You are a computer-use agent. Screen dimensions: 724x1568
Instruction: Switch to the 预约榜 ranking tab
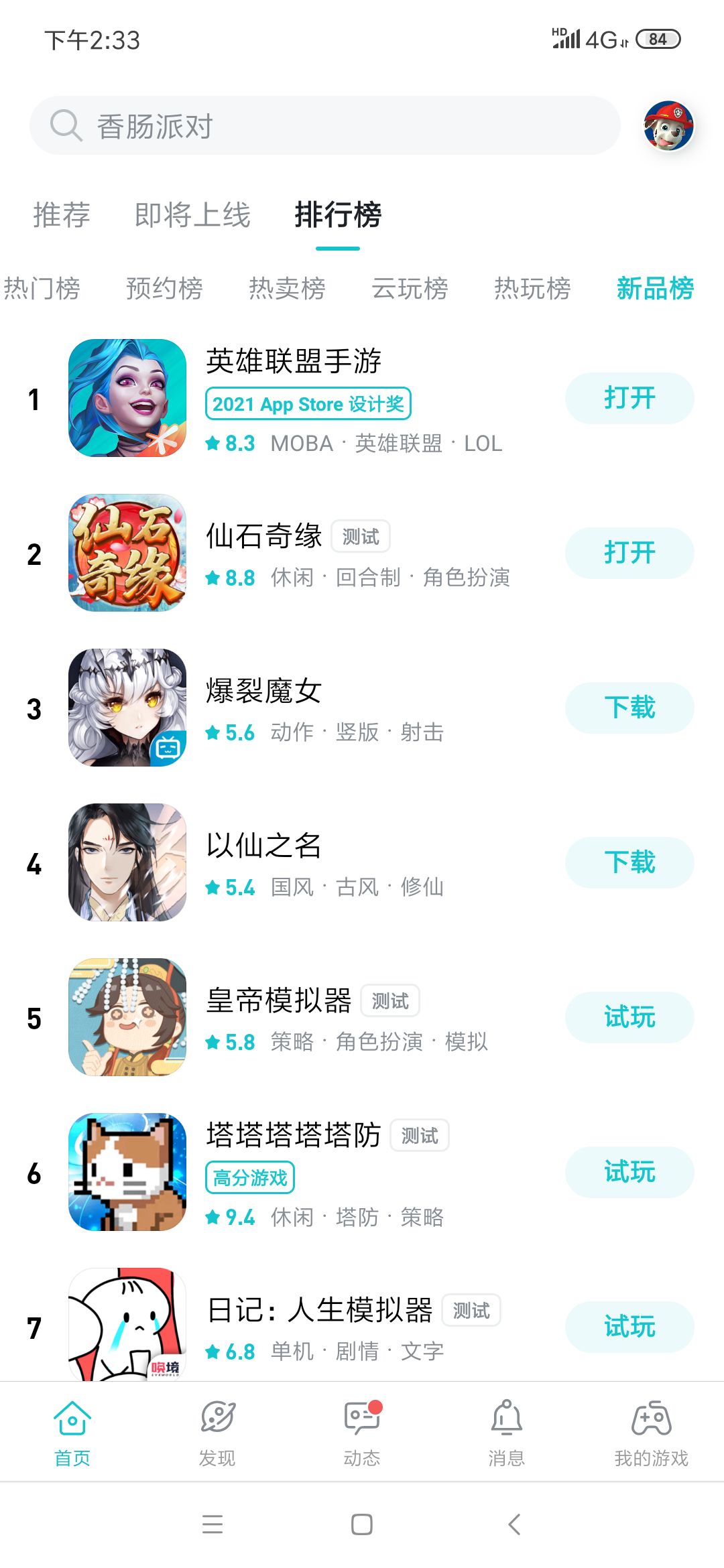click(164, 289)
